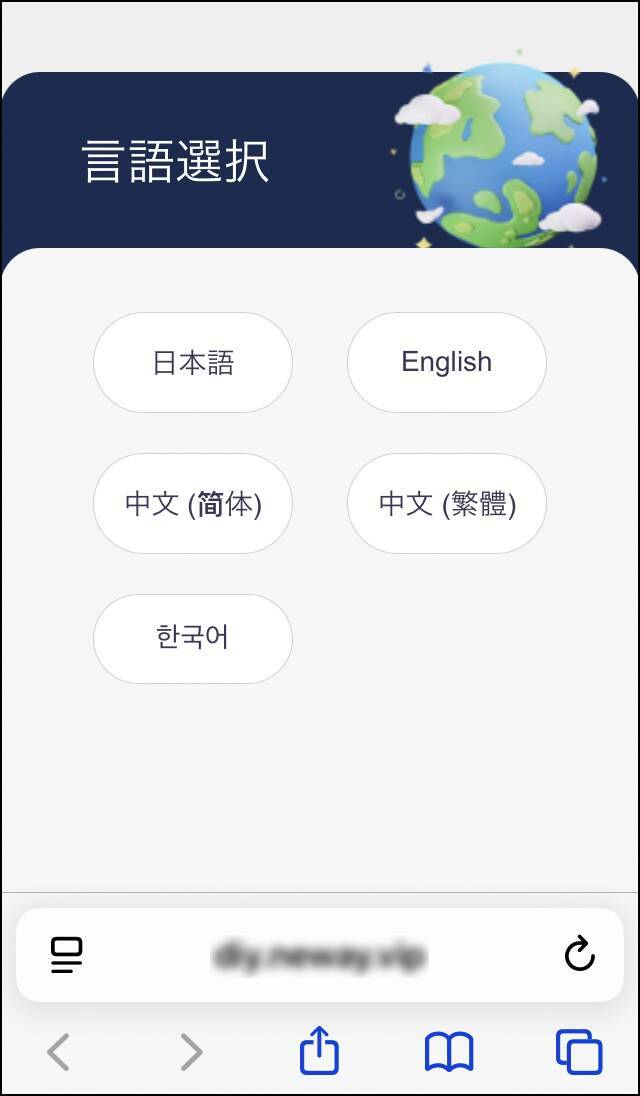Image resolution: width=640 pixels, height=1096 pixels.
Task: Pick 中文 (繁體) language
Action: coord(446,503)
